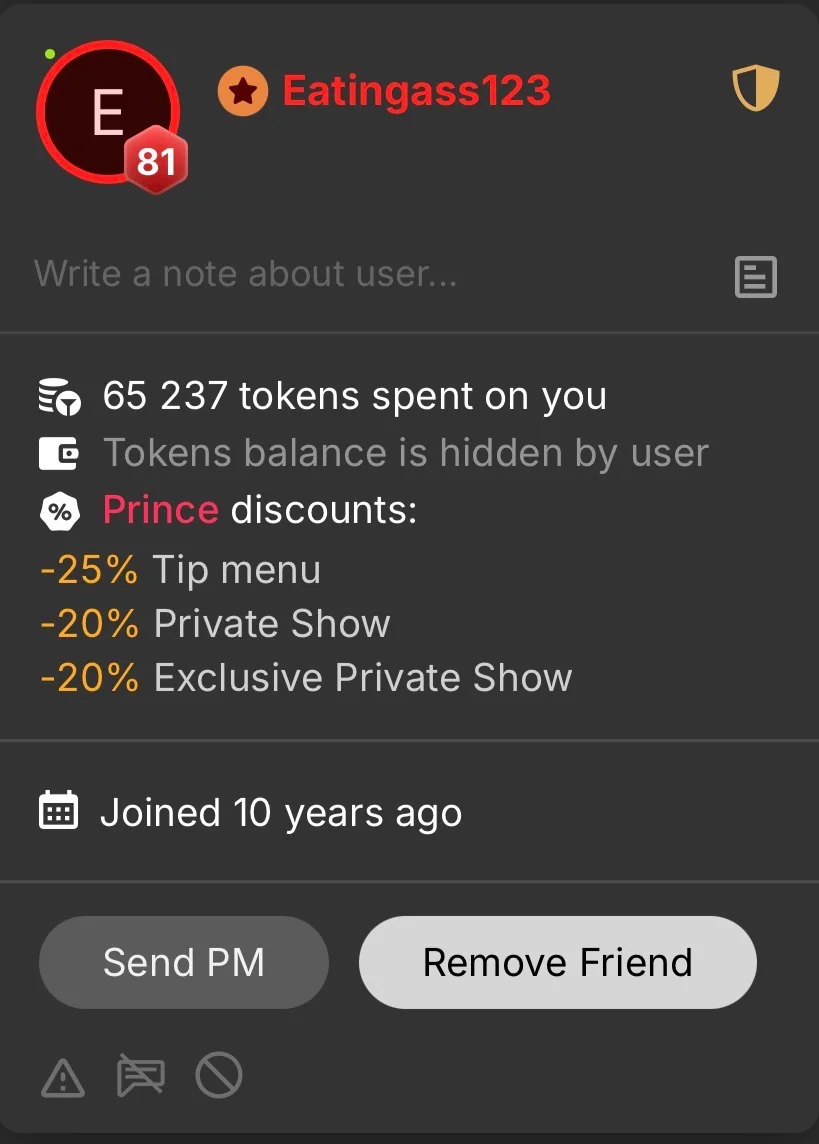819x1144 pixels.
Task: Block this user with the ban icon
Action: 219,1077
